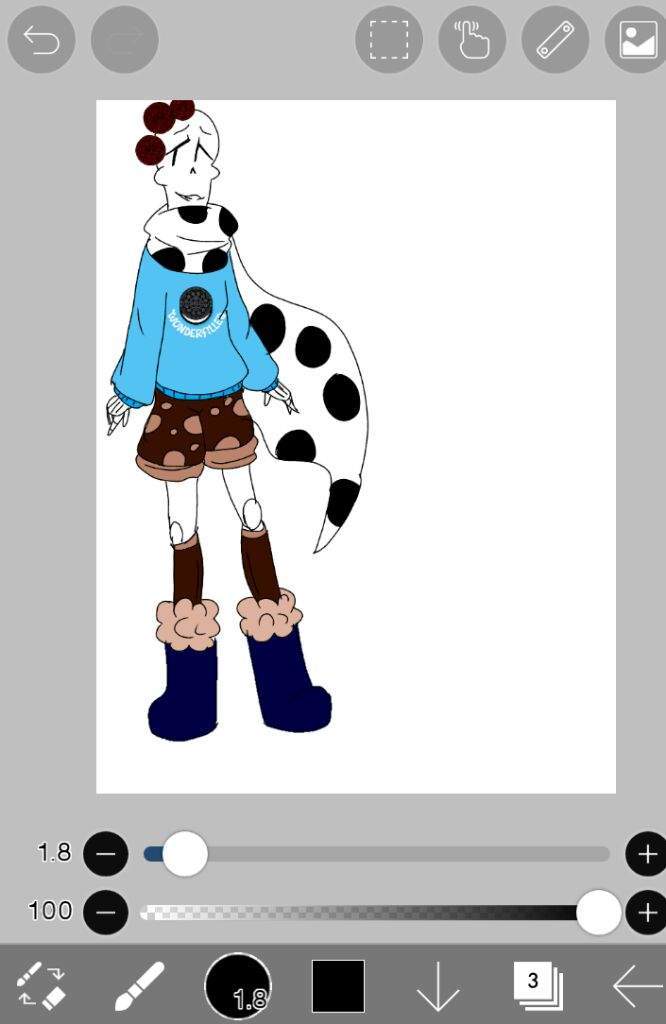Open the selection area tool
666x1024 pixels.
(x=389, y=40)
